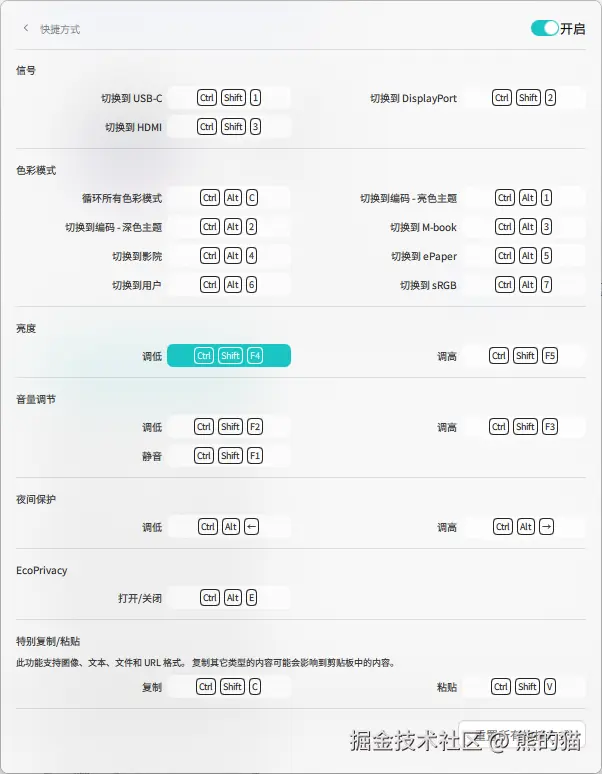Edit the 切换到 sRGB shortcut field

tap(524, 285)
